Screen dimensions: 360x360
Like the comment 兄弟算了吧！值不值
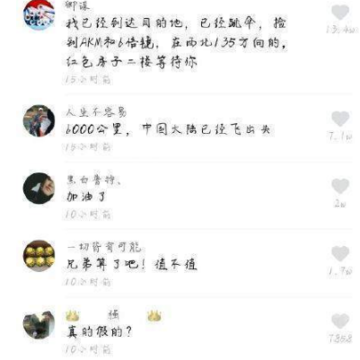point(340,254)
